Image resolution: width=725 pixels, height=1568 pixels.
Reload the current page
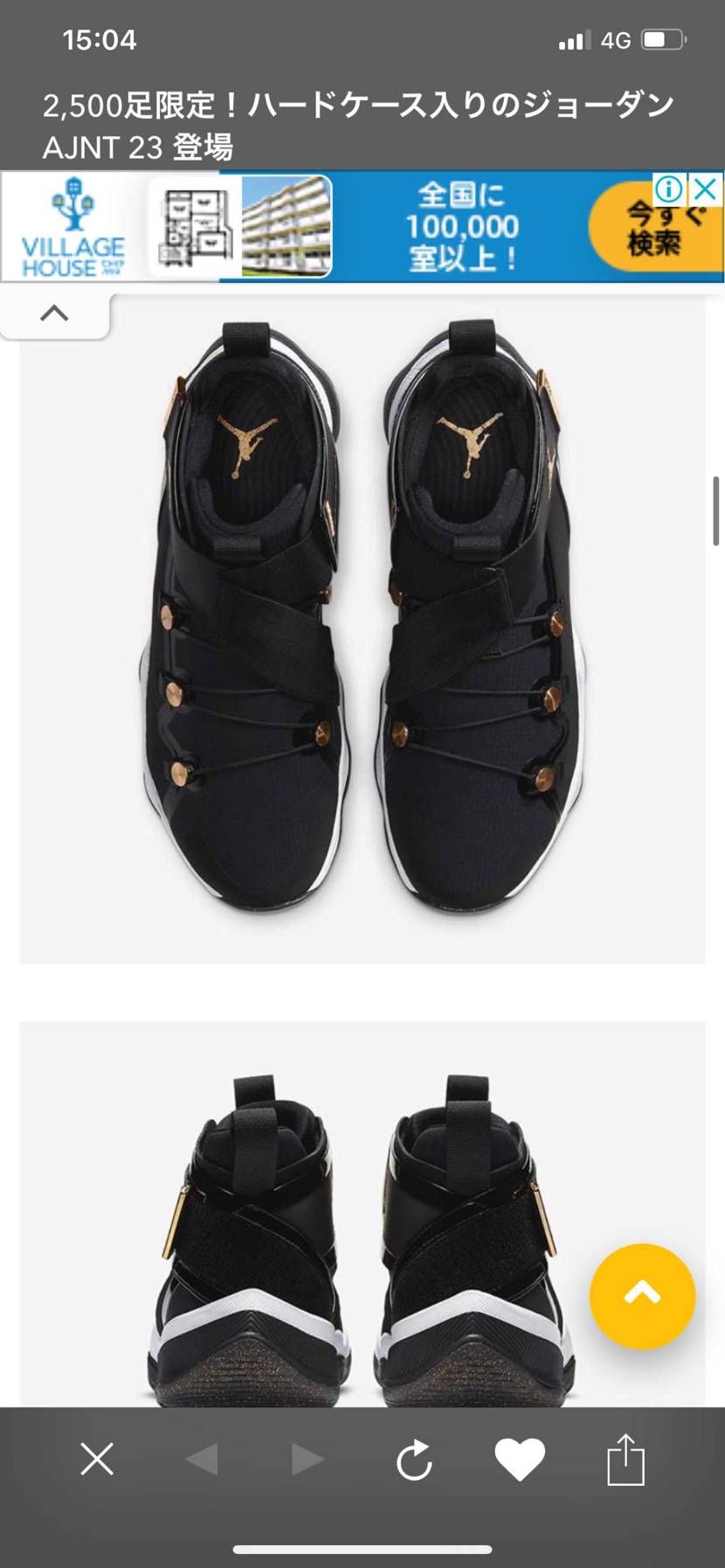click(414, 1460)
